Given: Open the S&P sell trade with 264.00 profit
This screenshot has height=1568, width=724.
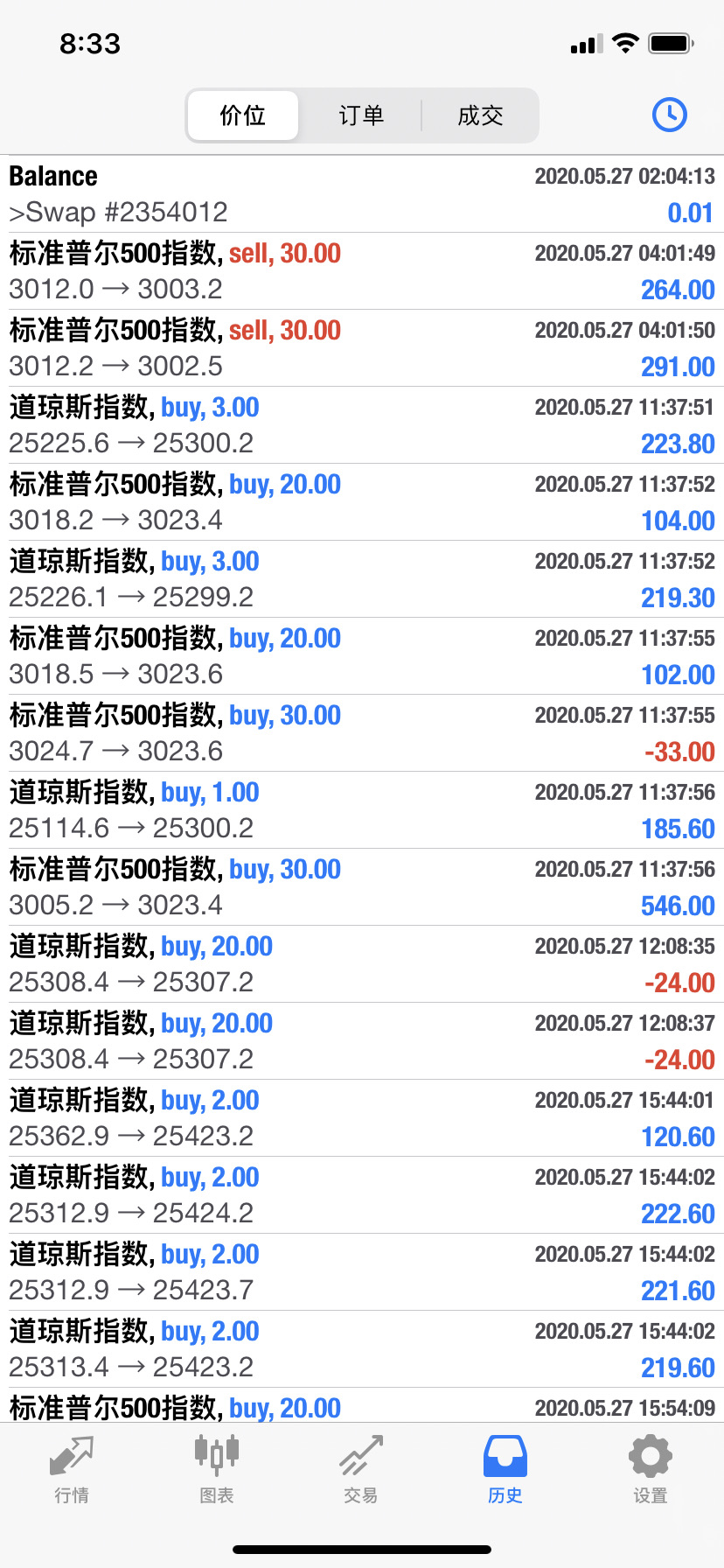Looking at the screenshot, I should pyautogui.click(x=362, y=271).
